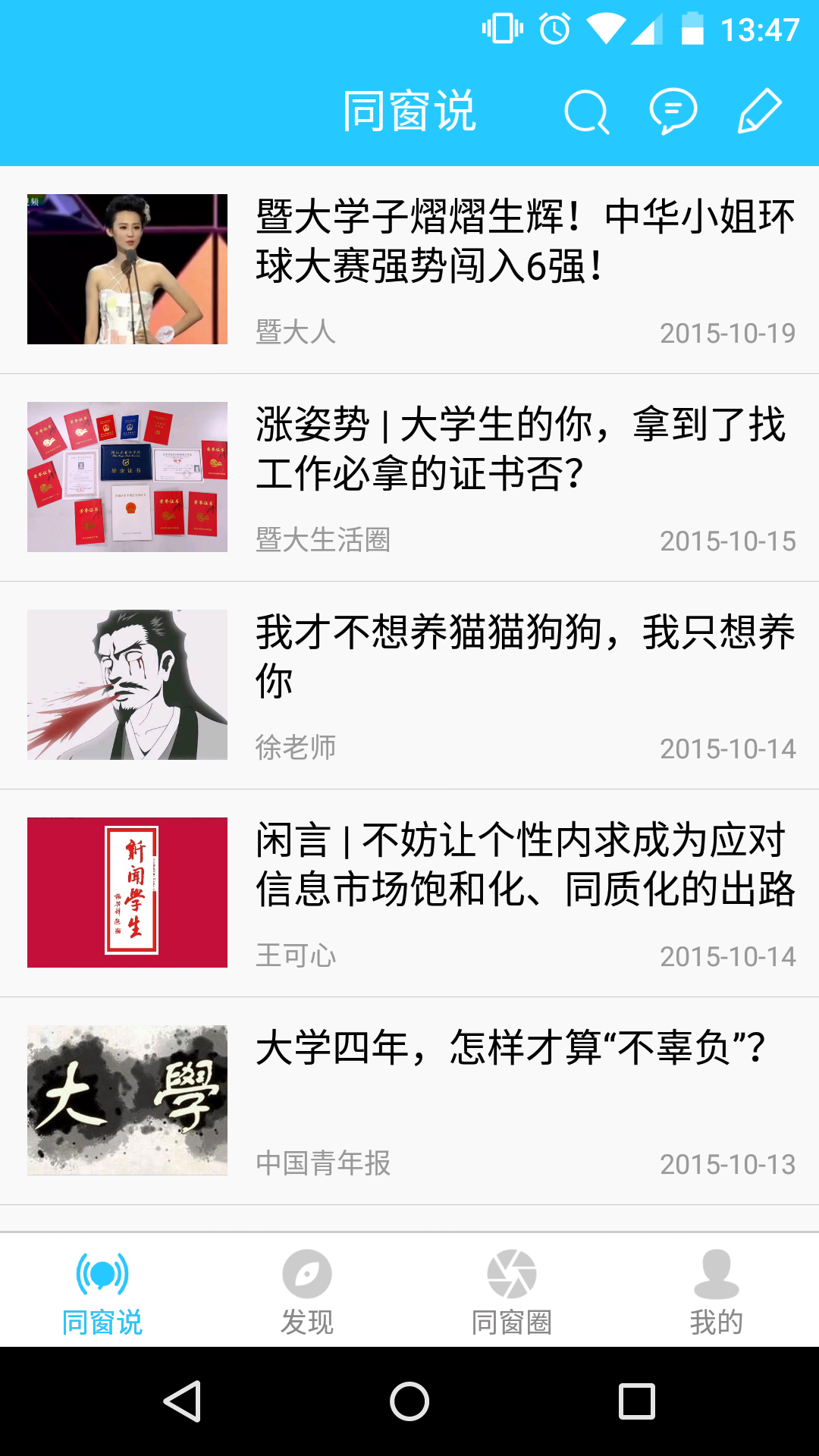Open the search icon in the top bar
The image size is (819, 1456).
[586, 112]
